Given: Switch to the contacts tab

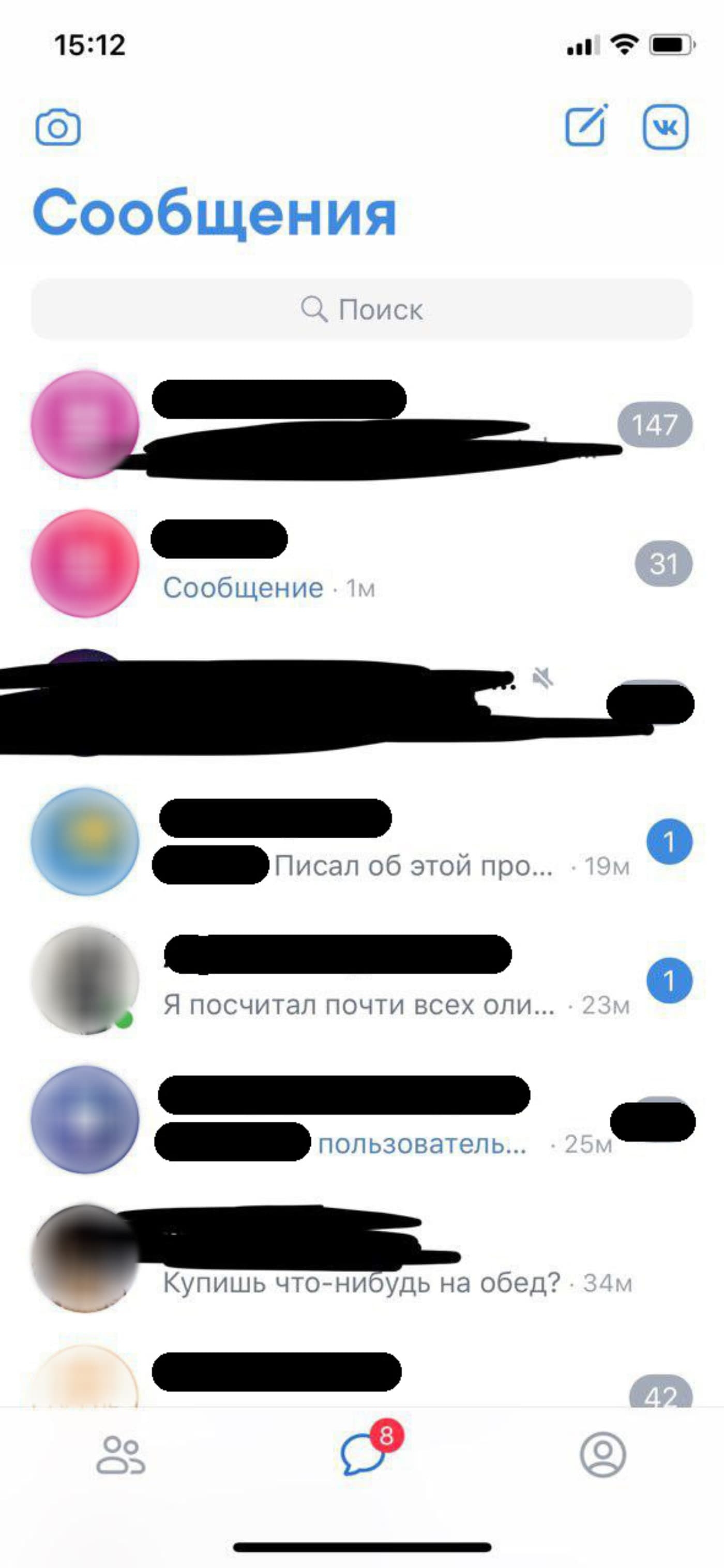Looking at the screenshot, I should pyautogui.click(x=120, y=1455).
